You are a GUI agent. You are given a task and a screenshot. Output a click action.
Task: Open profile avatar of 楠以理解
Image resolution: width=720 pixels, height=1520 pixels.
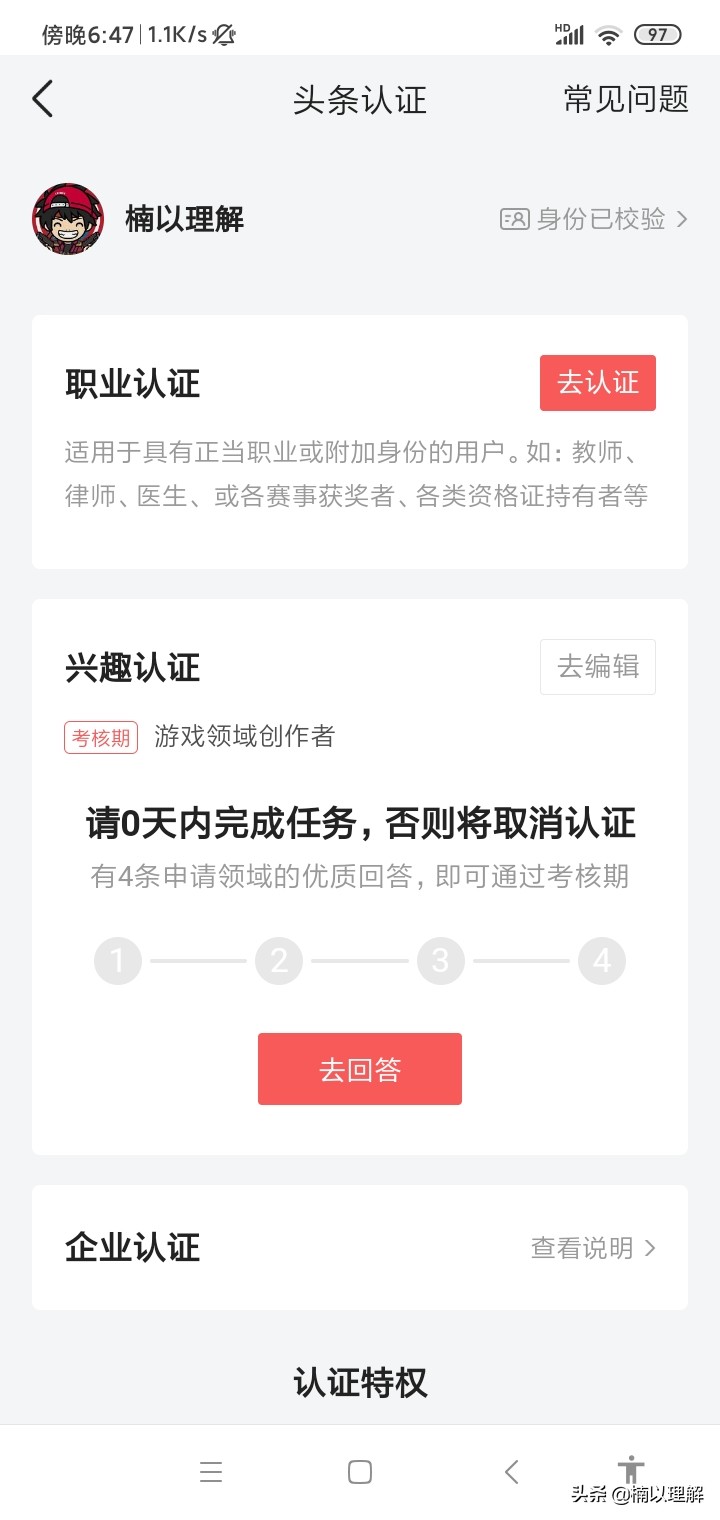click(68, 219)
